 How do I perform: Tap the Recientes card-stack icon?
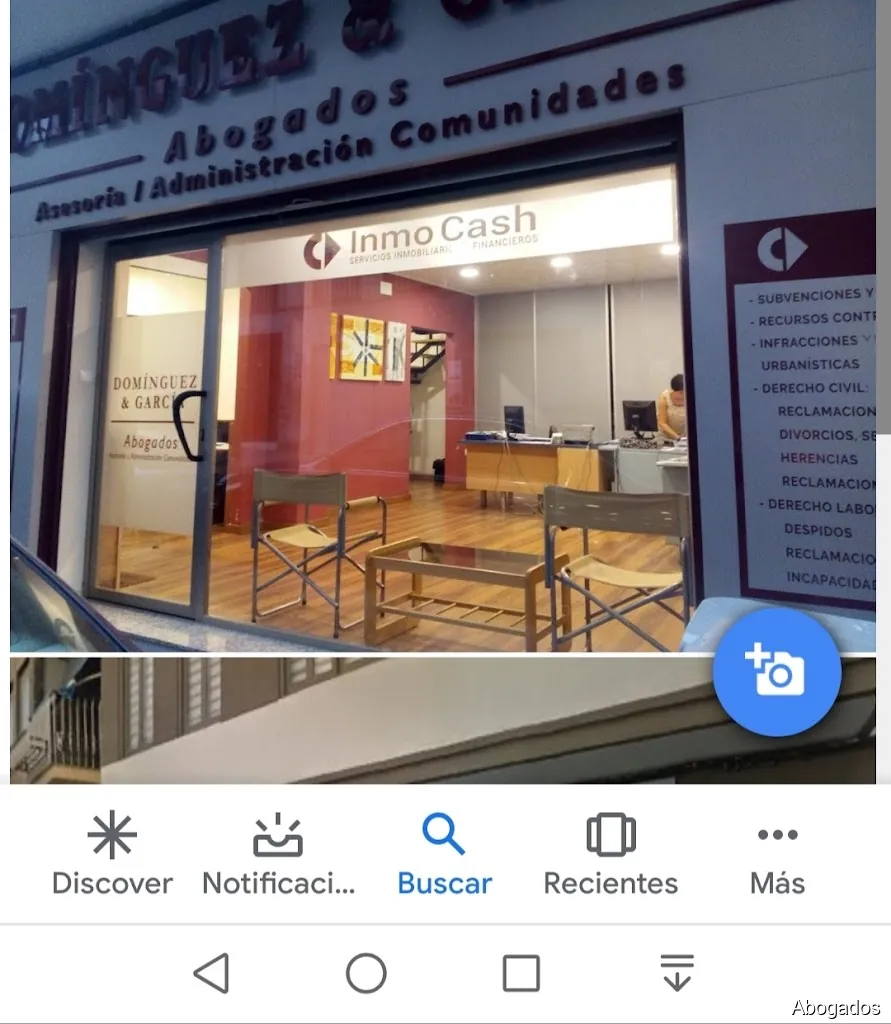click(x=610, y=833)
